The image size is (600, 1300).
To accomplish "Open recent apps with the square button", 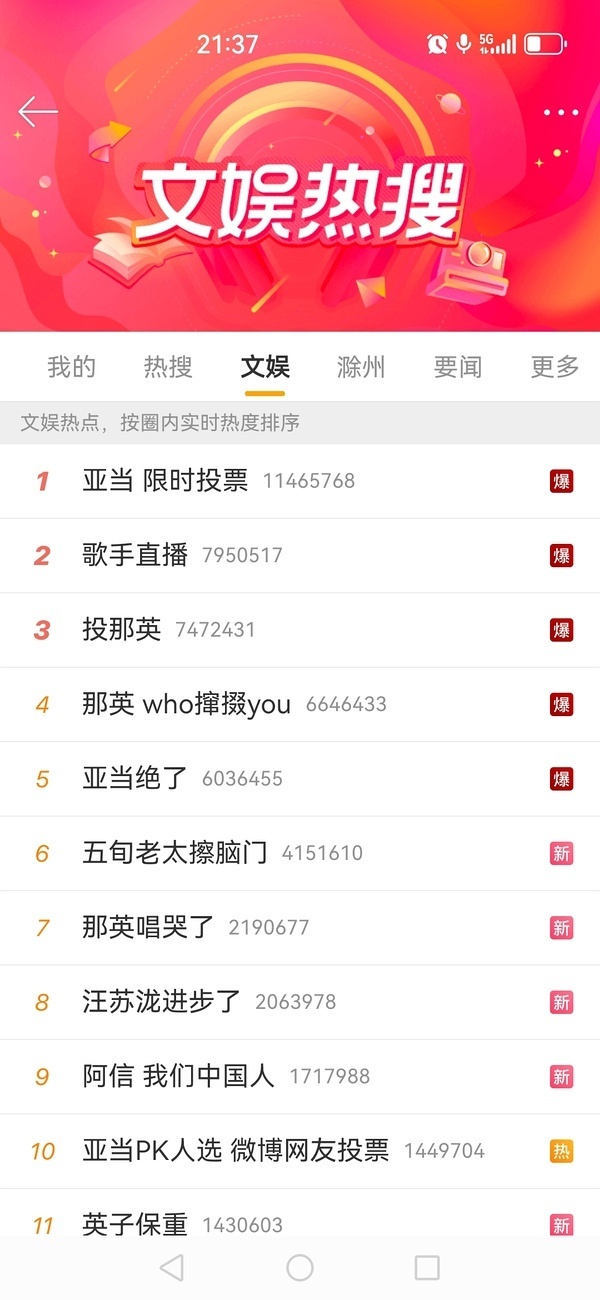I will coord(427,1268).
